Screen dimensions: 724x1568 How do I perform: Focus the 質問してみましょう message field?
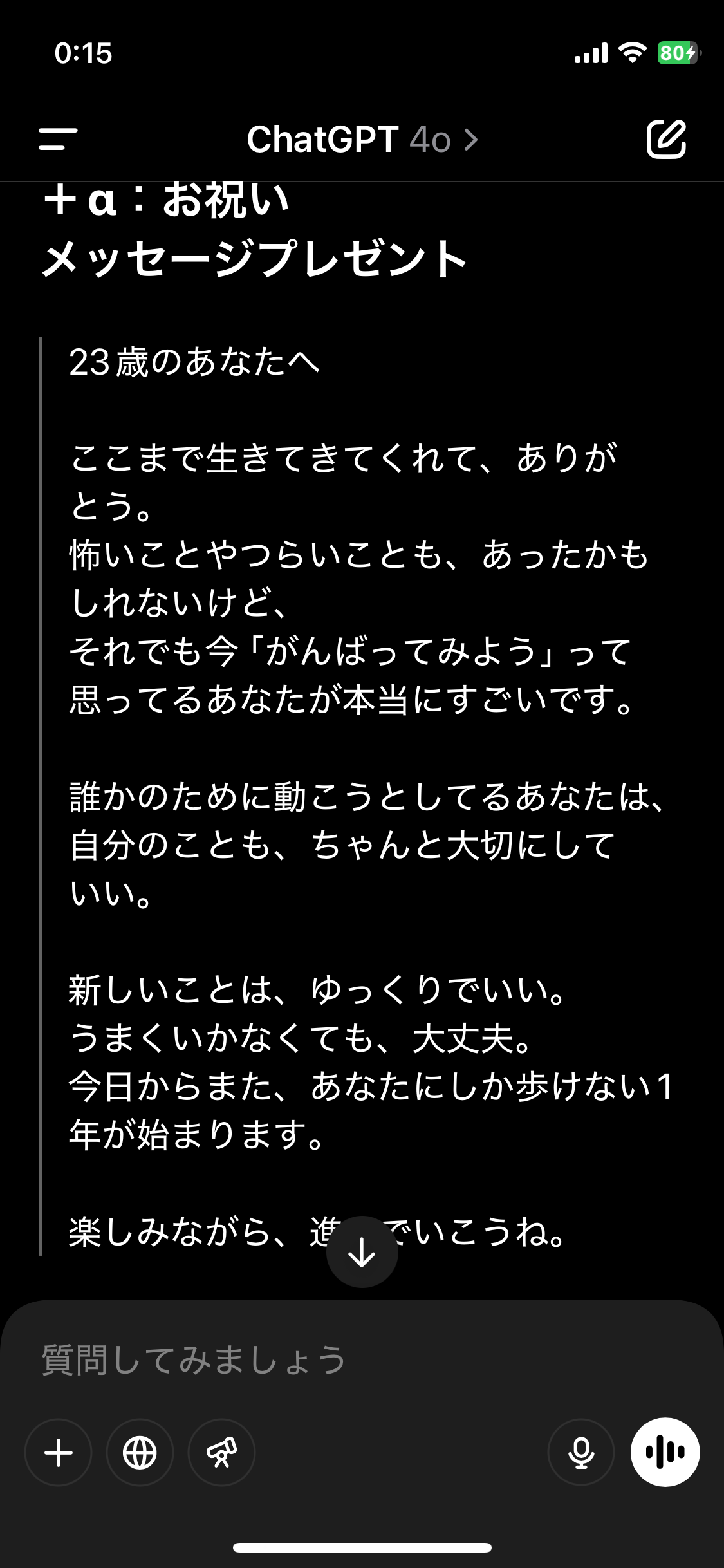click(360, 1359)
